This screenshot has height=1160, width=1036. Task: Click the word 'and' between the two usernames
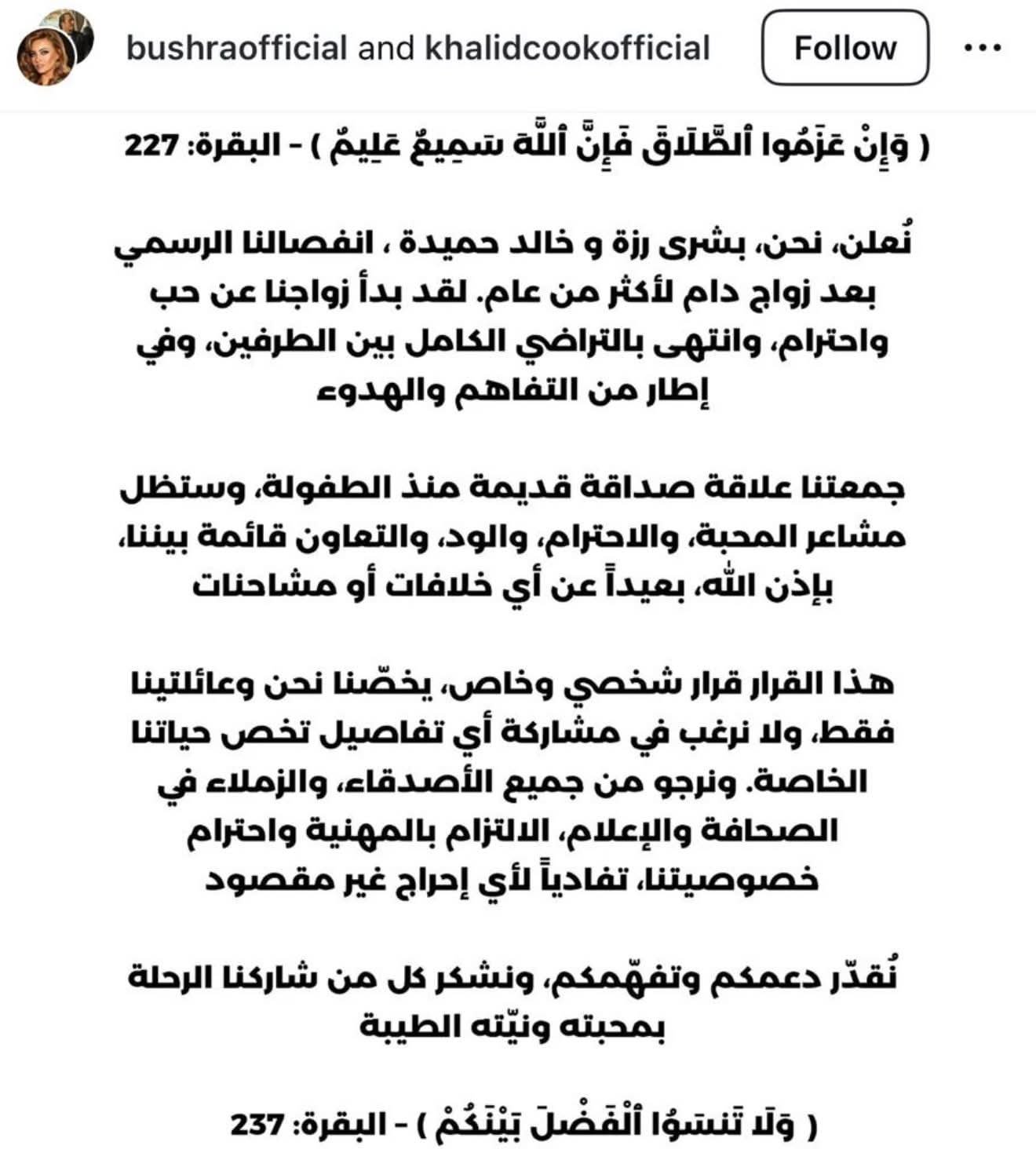tap(385, 47)
